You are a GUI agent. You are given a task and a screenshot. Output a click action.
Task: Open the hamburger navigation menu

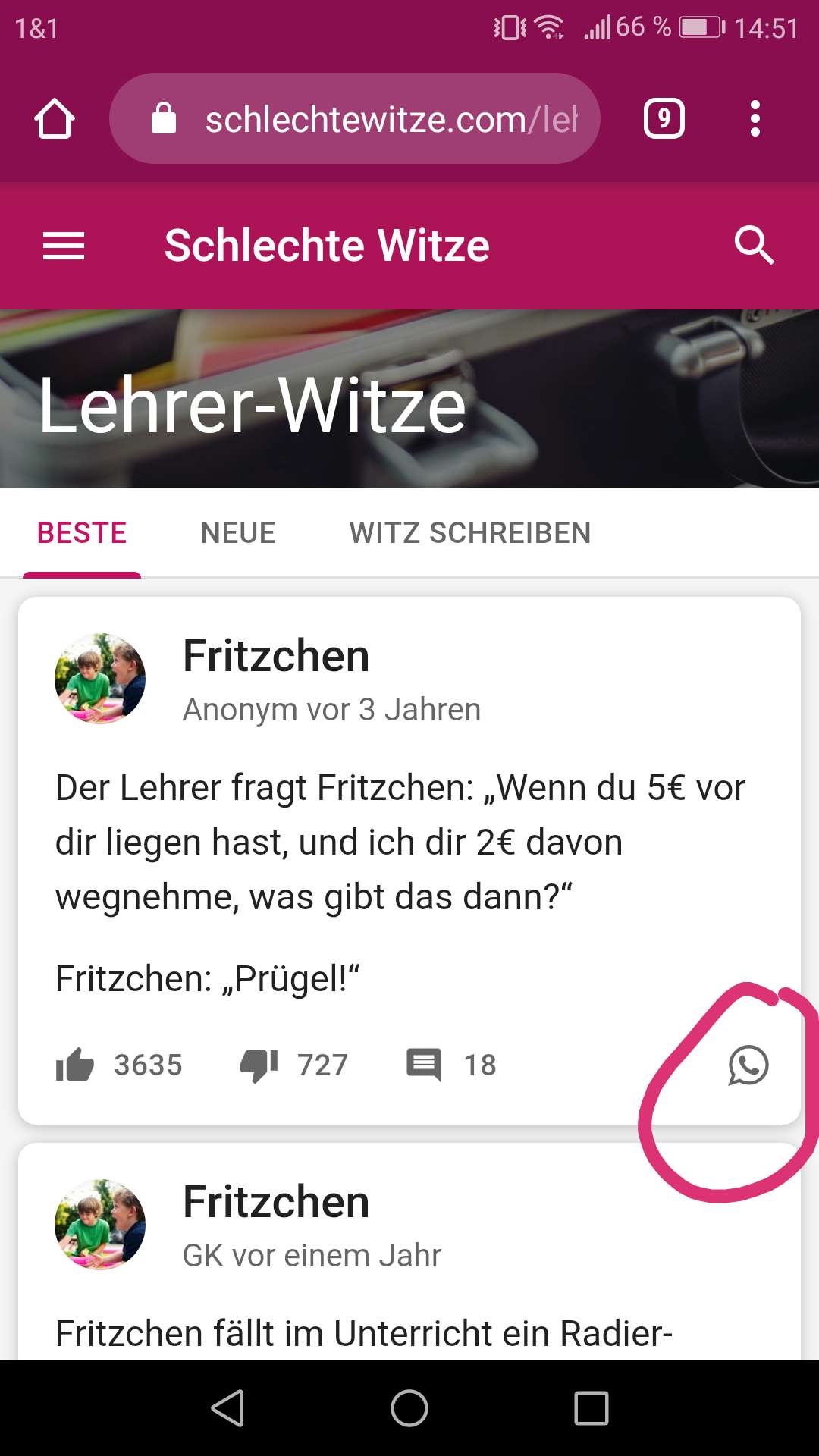coord(64,246)
